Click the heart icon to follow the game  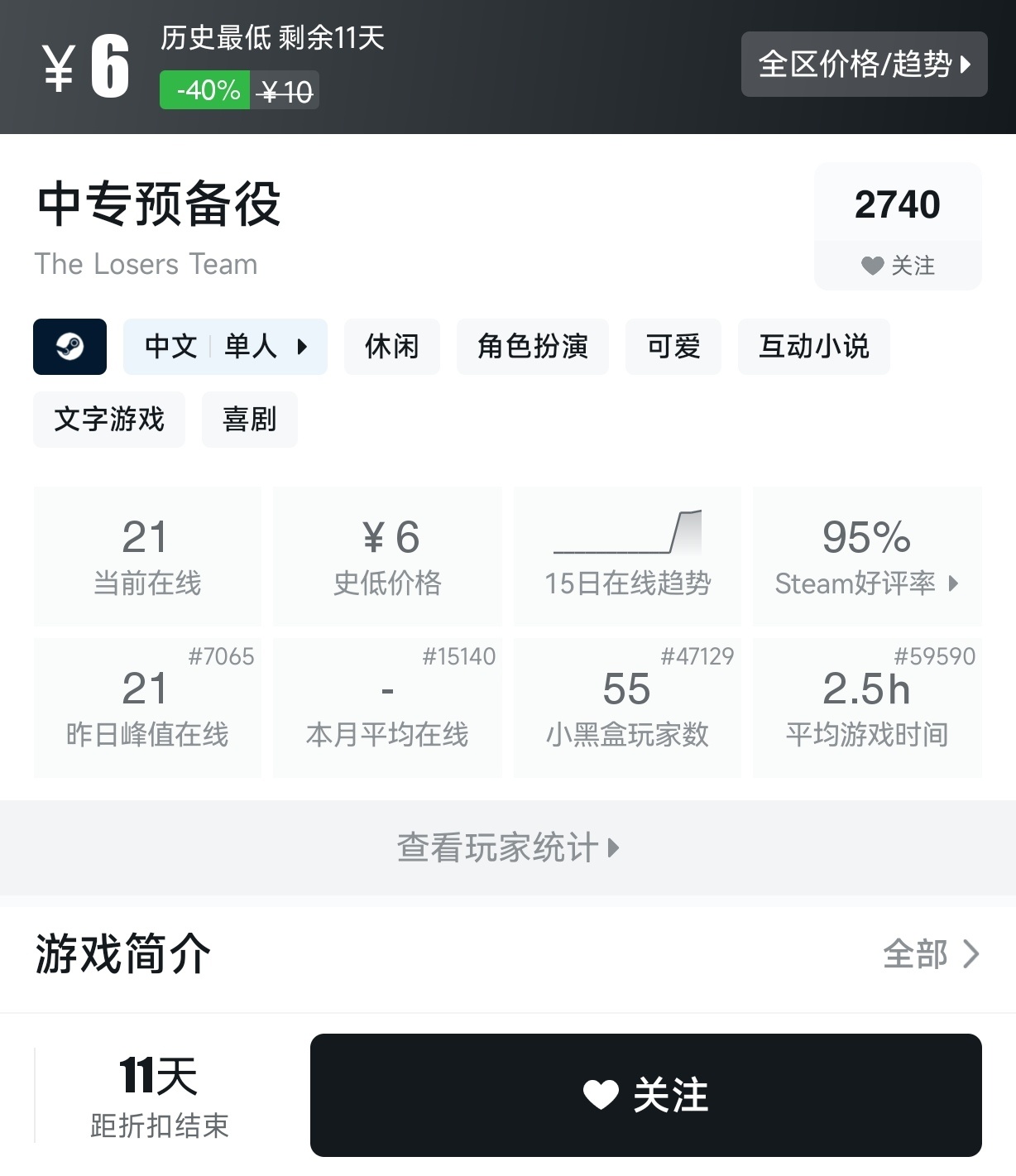[x=871, y=266]
